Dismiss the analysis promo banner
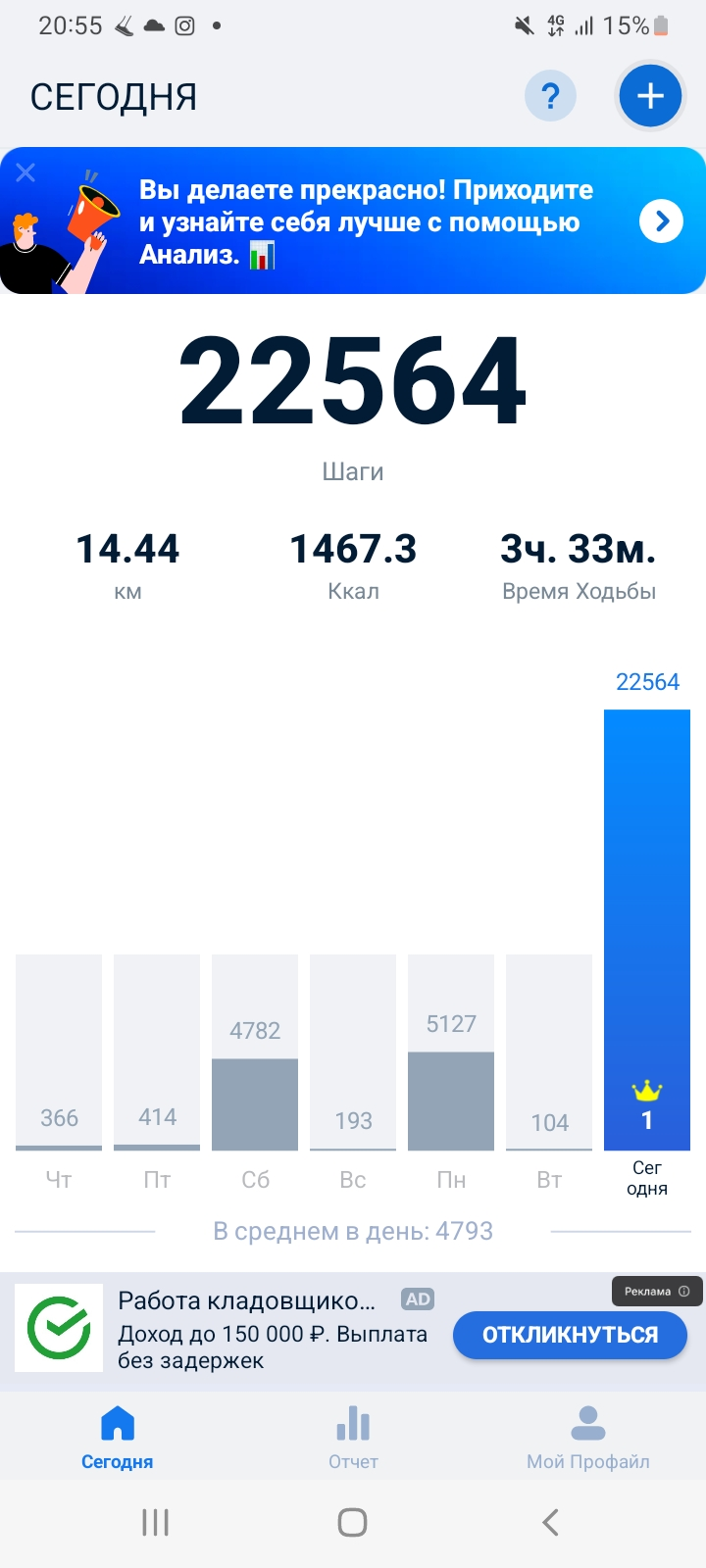Screen dimensions: 706x1568 coord(26,172)
